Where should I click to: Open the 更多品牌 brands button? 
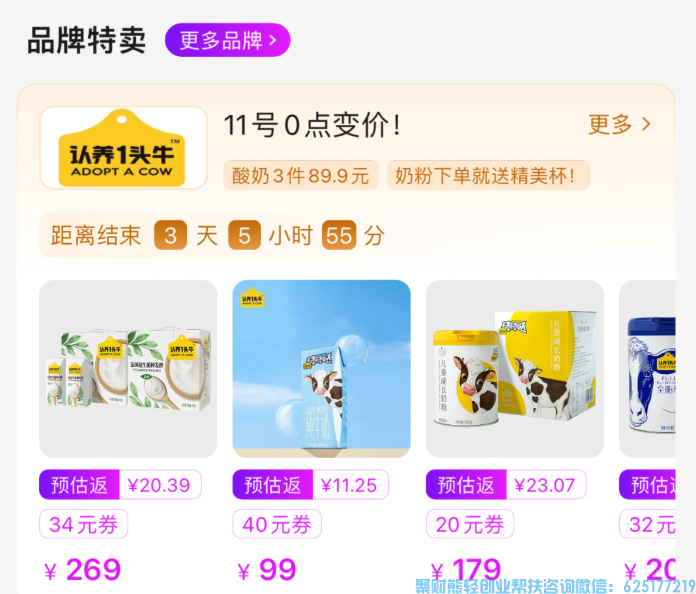(227, 41)
